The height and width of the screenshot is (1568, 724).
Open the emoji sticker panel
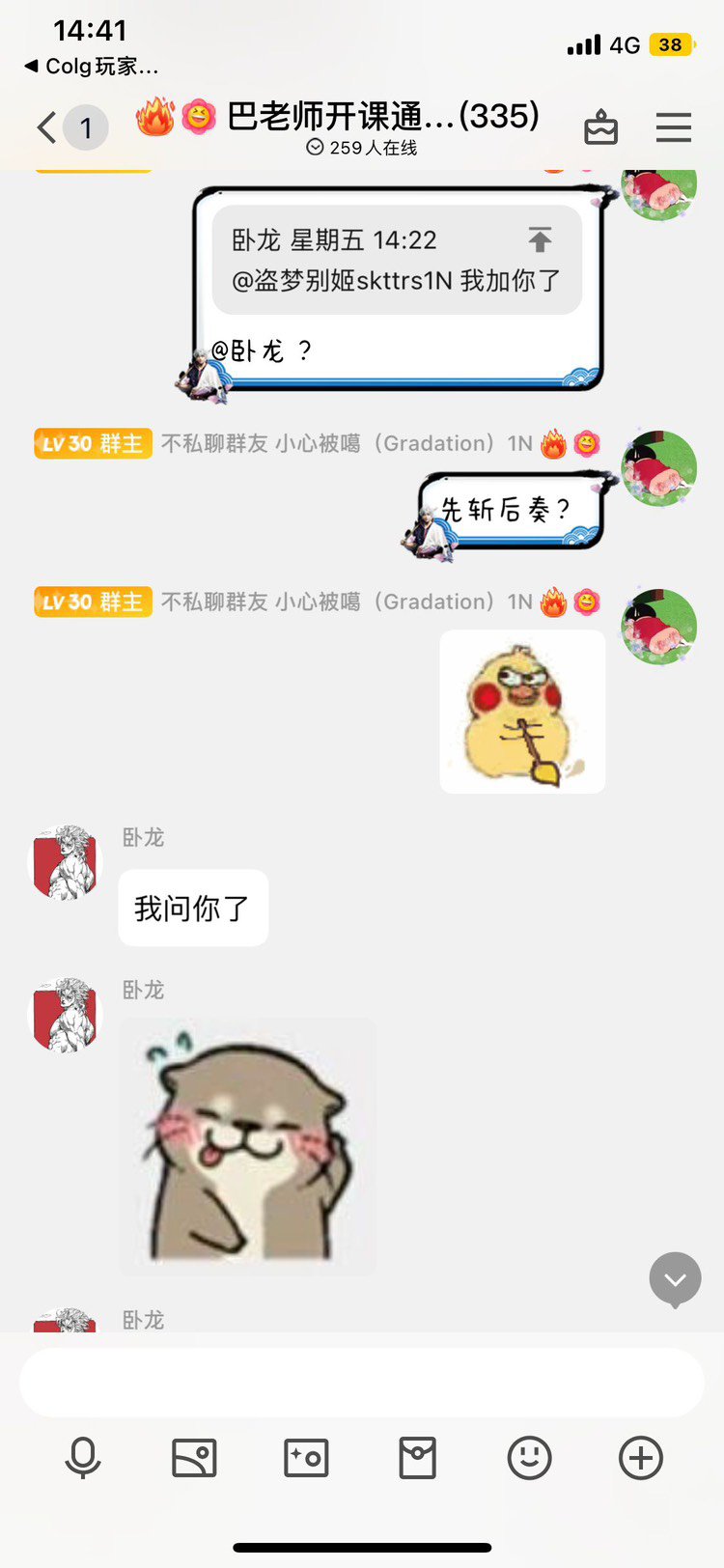point(529,1458)
